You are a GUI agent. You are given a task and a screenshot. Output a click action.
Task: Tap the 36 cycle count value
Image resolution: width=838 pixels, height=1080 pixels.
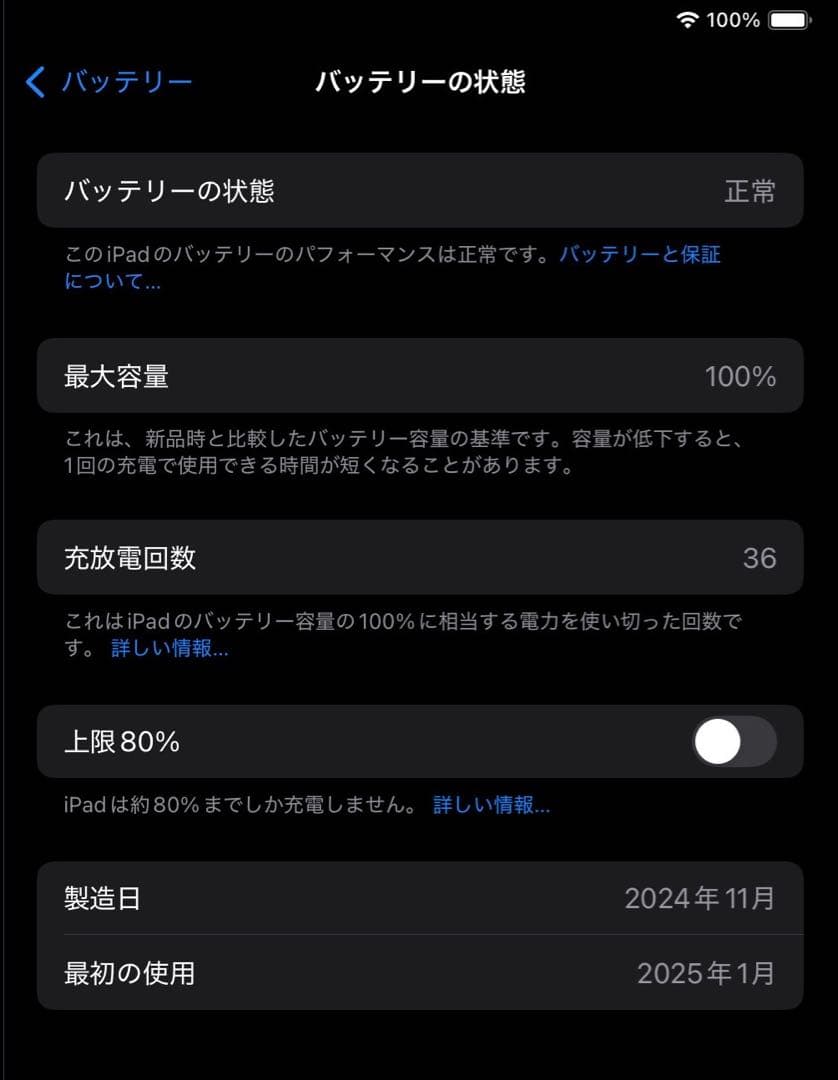tap(762, 558)
